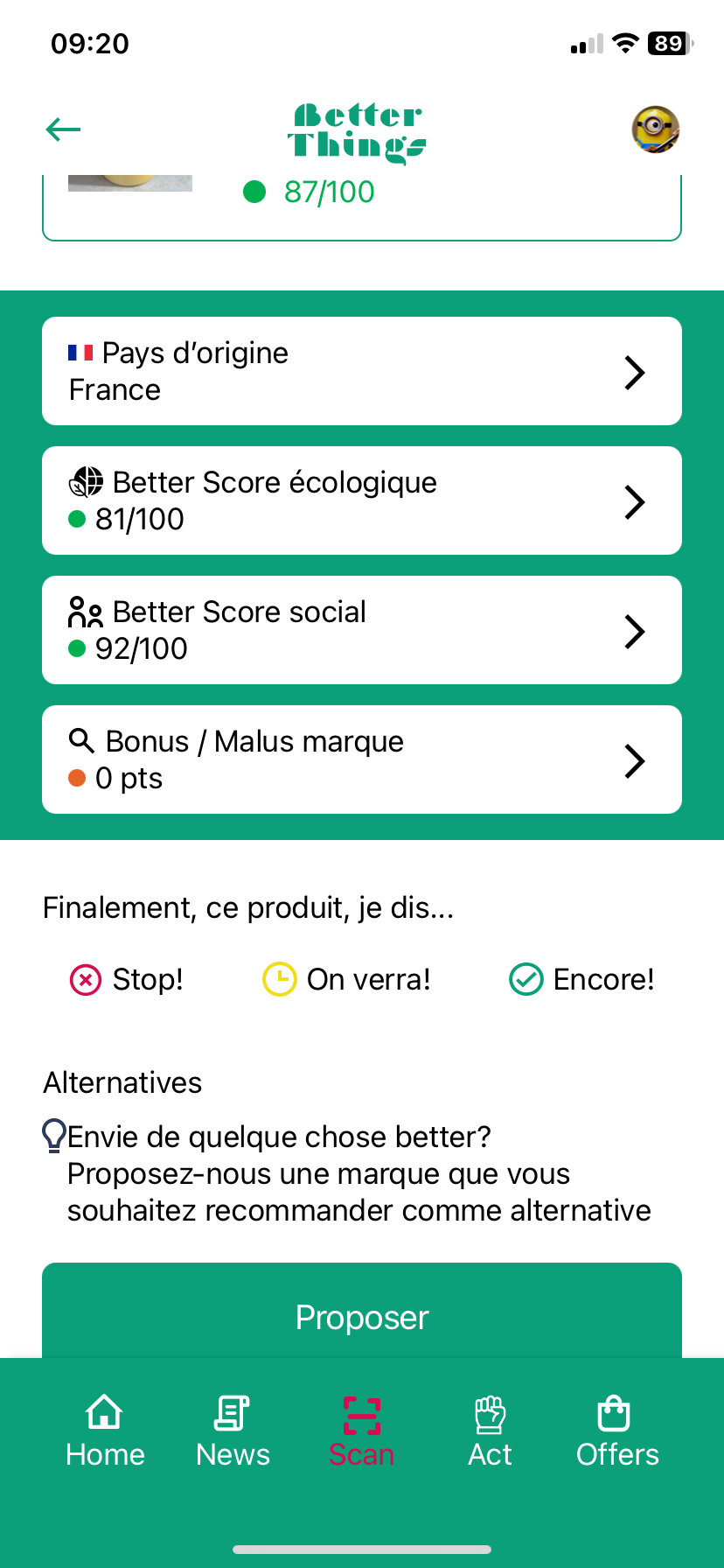Open the Pays d'origine France row

coord(361,371)
